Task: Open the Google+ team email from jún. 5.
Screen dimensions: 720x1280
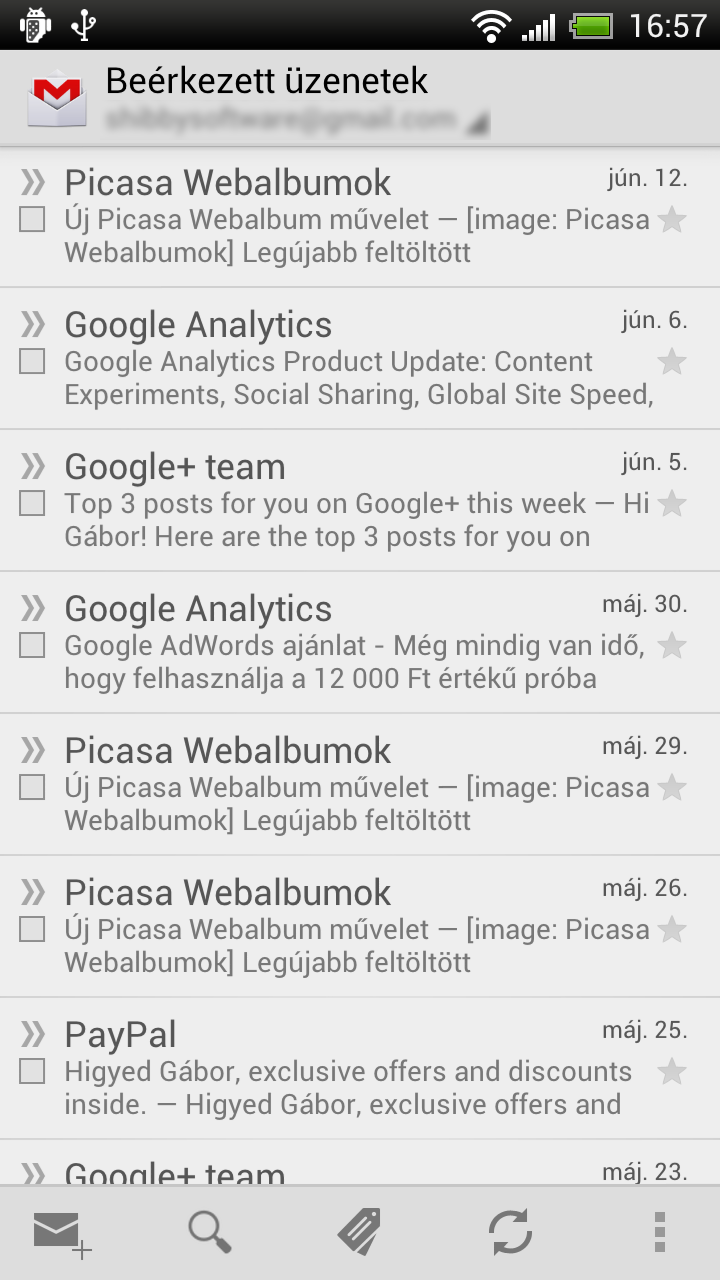Action: (x=340, y=502)
